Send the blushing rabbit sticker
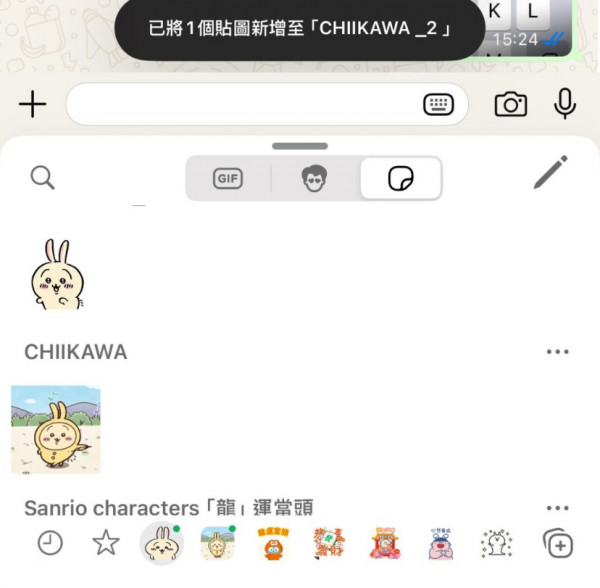This screenshot has width=600, height=588. [x=56, y=275]
